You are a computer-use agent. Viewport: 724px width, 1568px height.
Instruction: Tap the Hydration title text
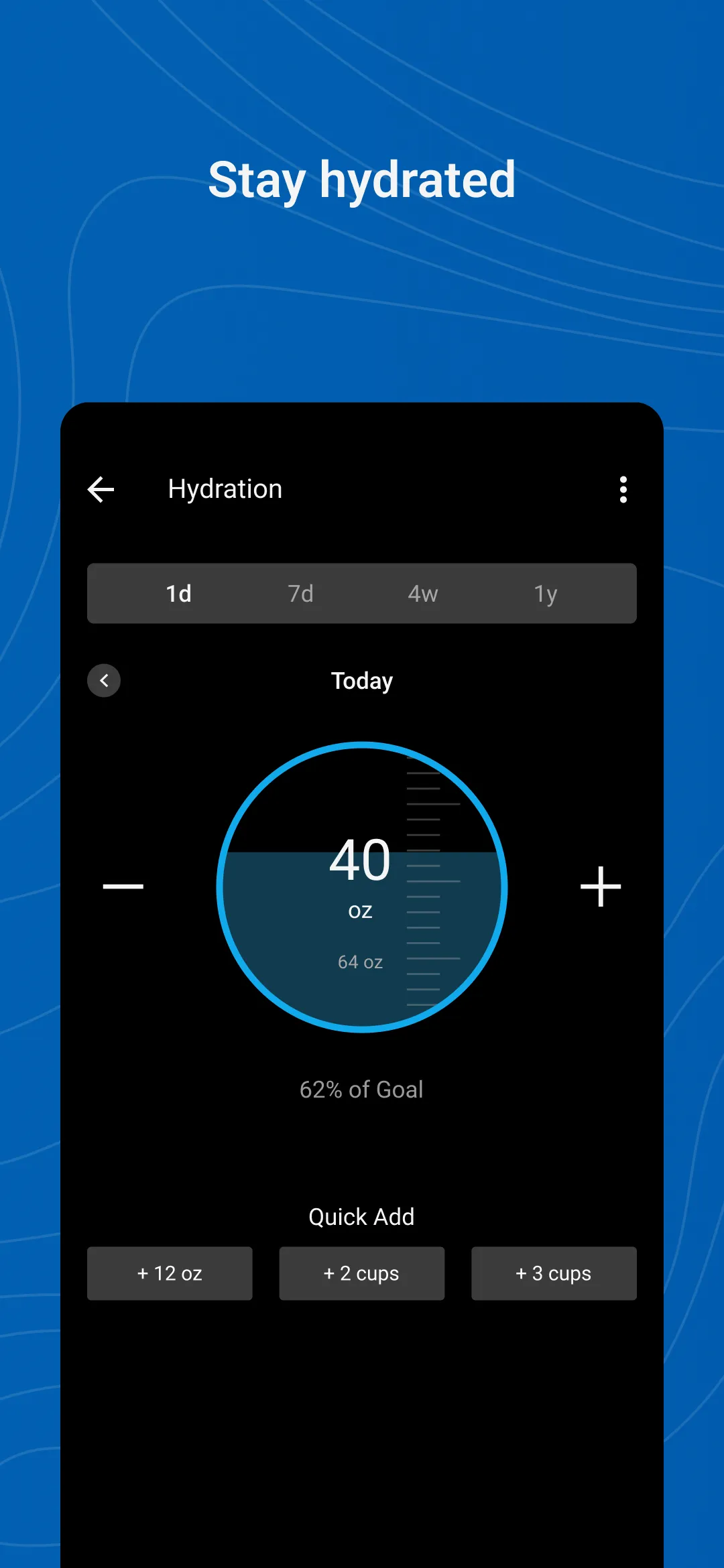225,488
